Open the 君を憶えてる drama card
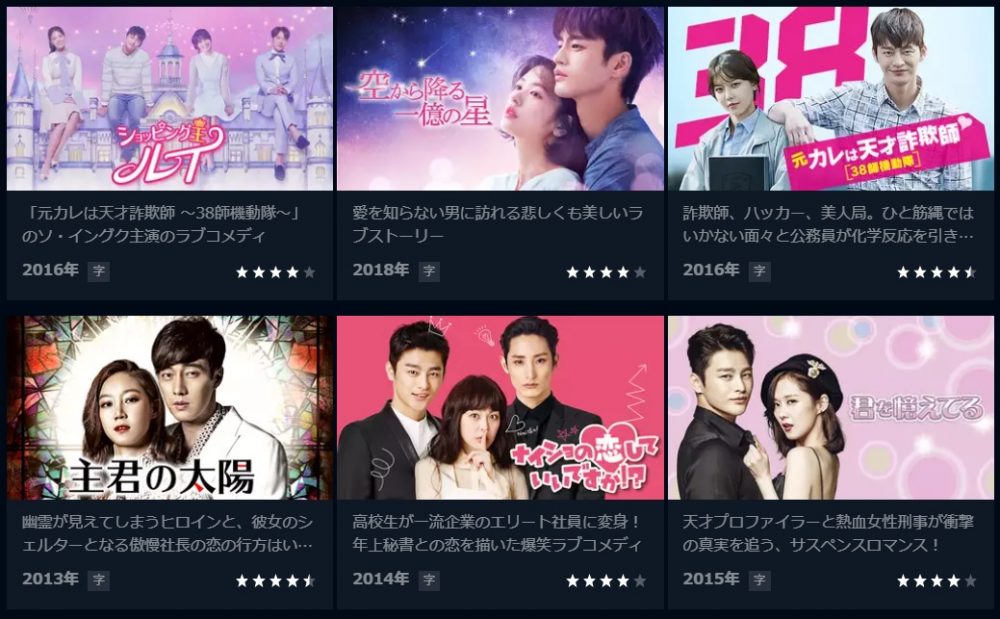Screen dimensions: 1000x619 pos(830,408)
